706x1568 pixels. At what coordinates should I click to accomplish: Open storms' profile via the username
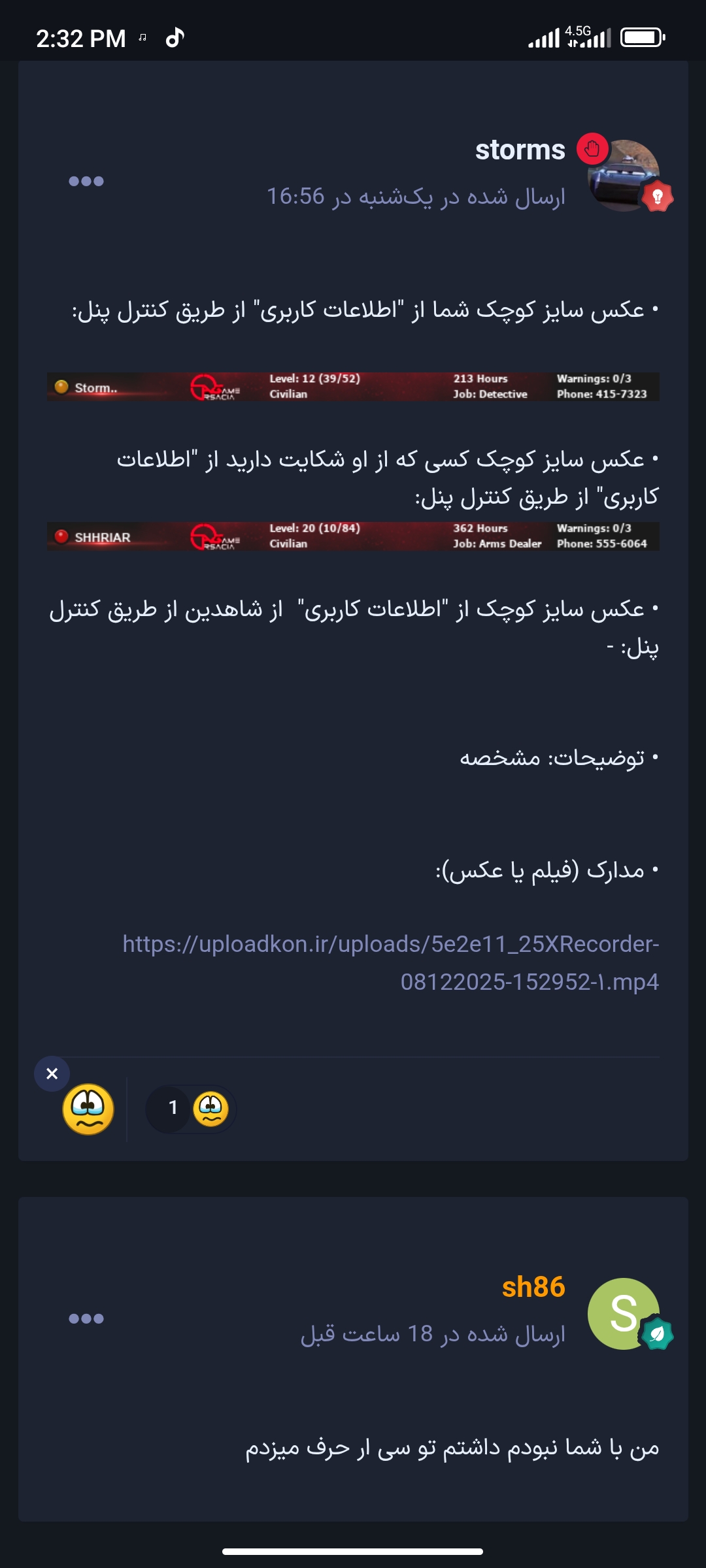(x=520, y=150)
